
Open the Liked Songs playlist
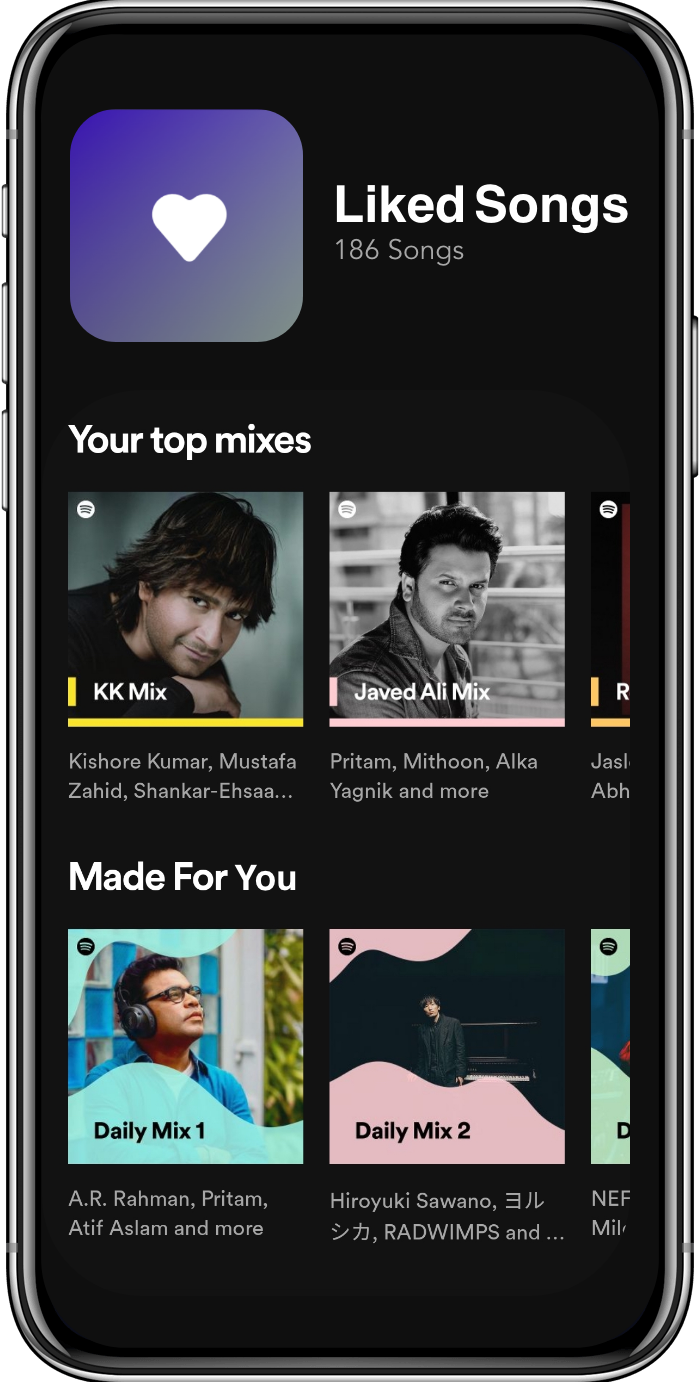point(187,226)
